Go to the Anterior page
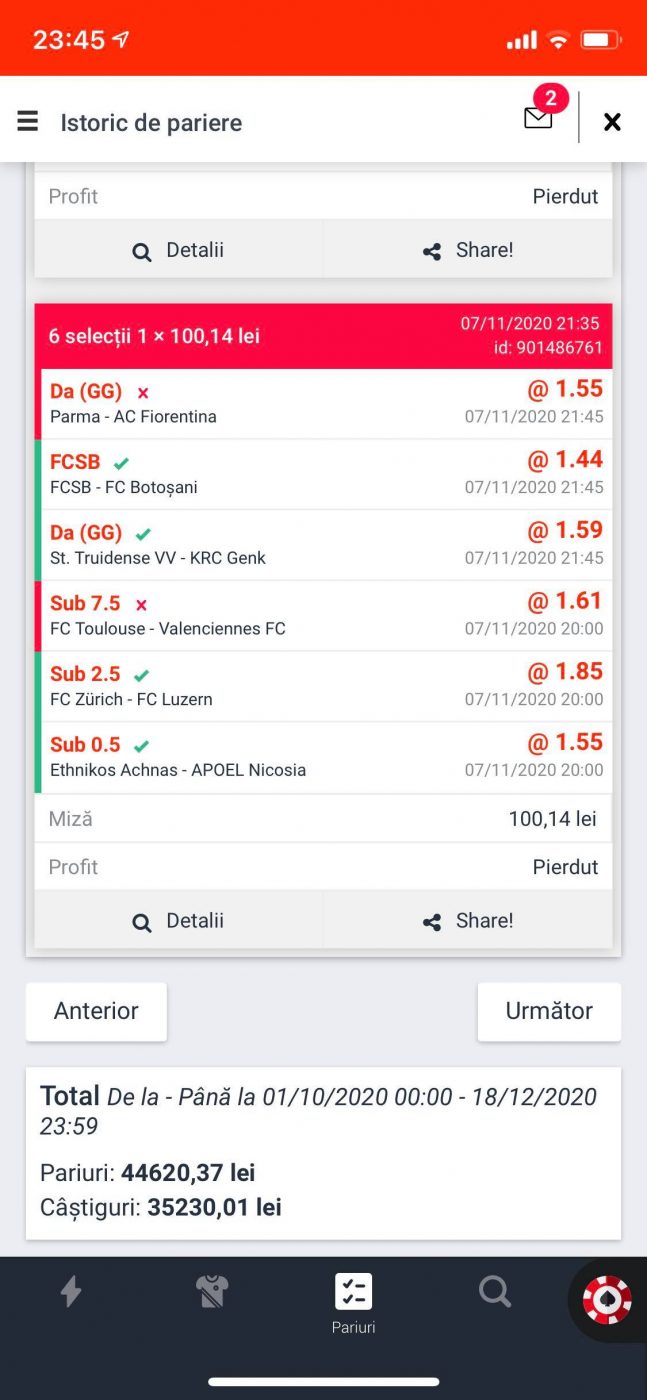 [96, 1011]
